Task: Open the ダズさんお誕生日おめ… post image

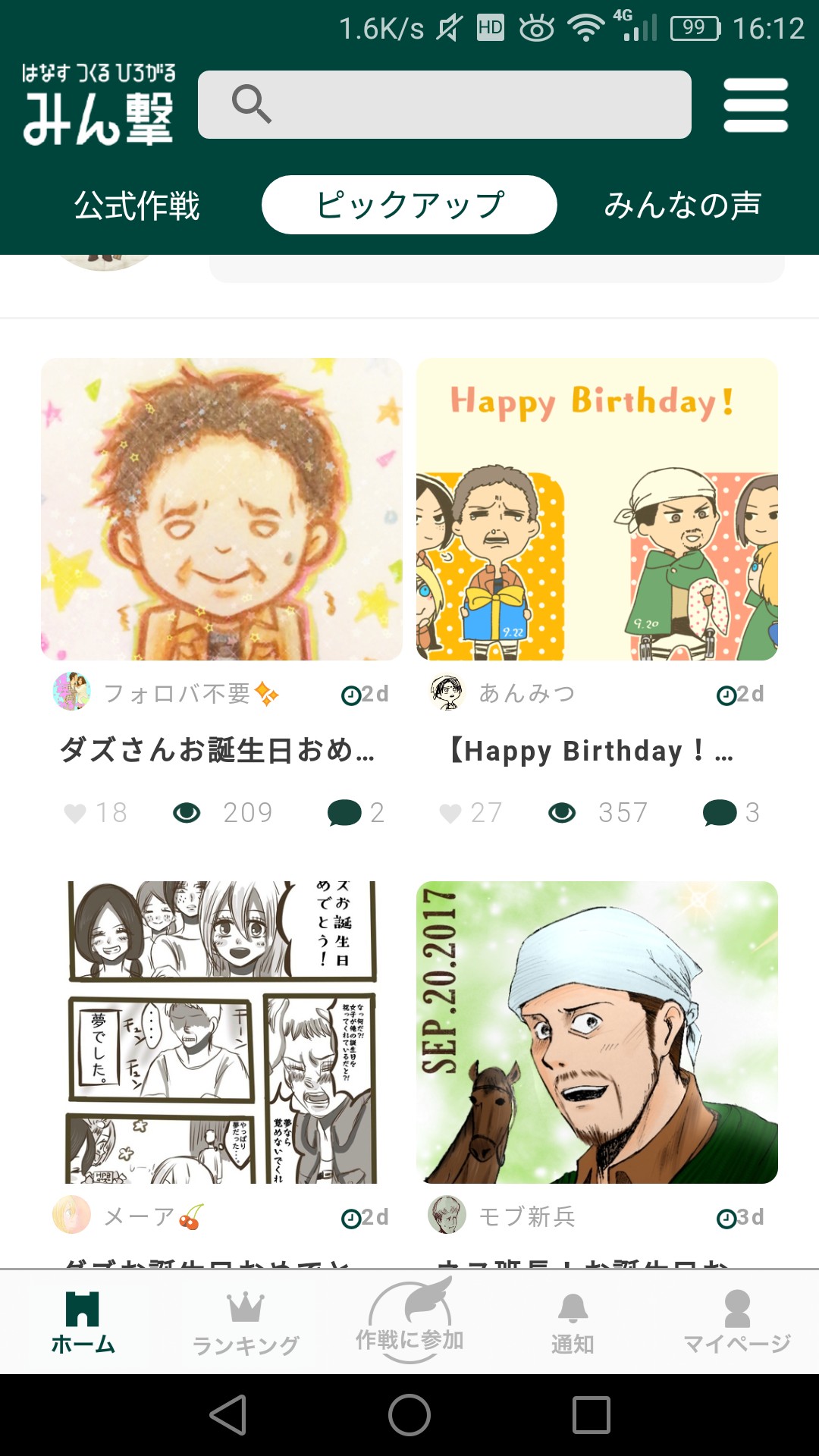Action: point(221,509)
